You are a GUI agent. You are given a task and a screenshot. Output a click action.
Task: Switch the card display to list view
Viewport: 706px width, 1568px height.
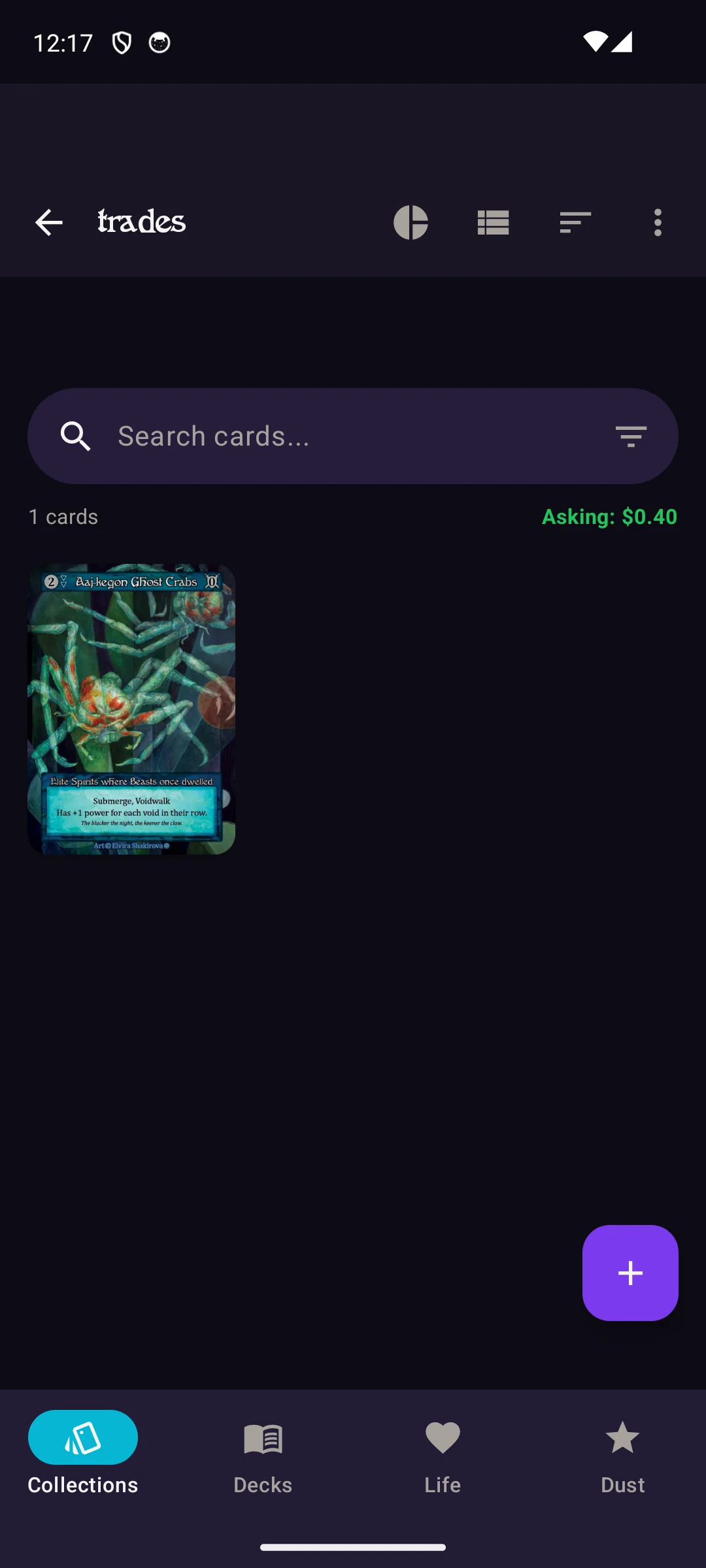pyautogui.click(x=494, y=223)
